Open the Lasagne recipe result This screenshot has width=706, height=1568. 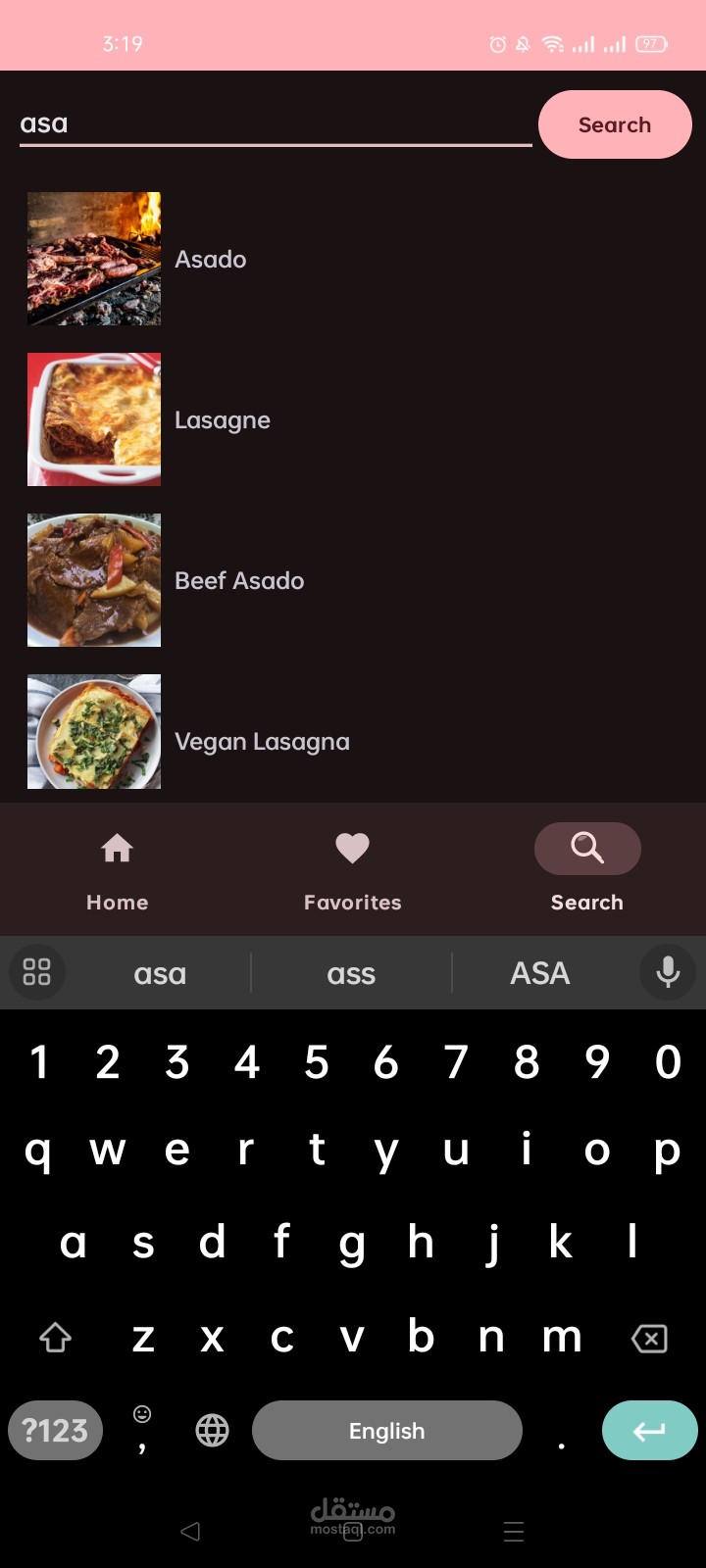click(222, 420)
